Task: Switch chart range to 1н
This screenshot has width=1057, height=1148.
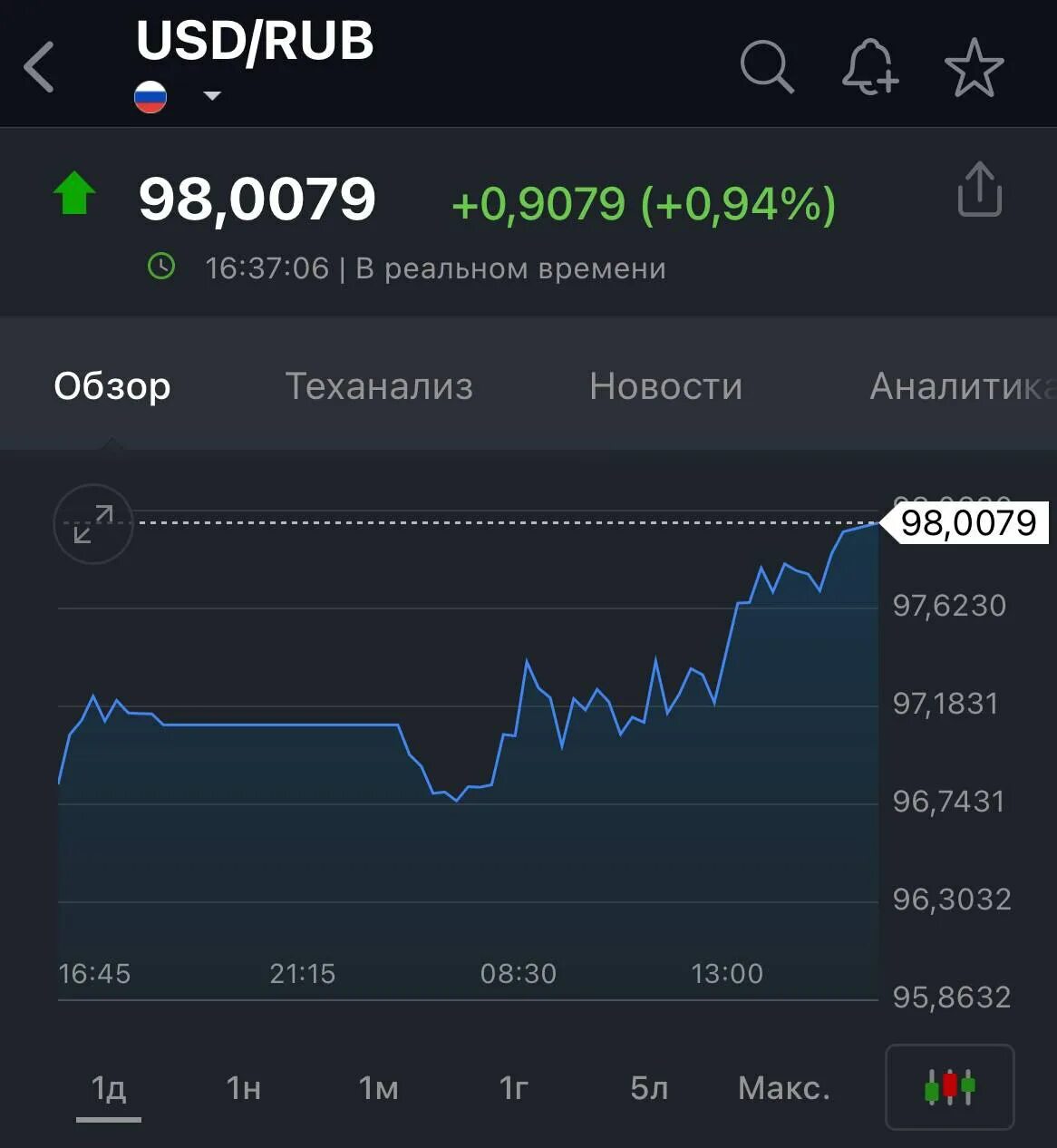Action: (x=243, y=1087)
